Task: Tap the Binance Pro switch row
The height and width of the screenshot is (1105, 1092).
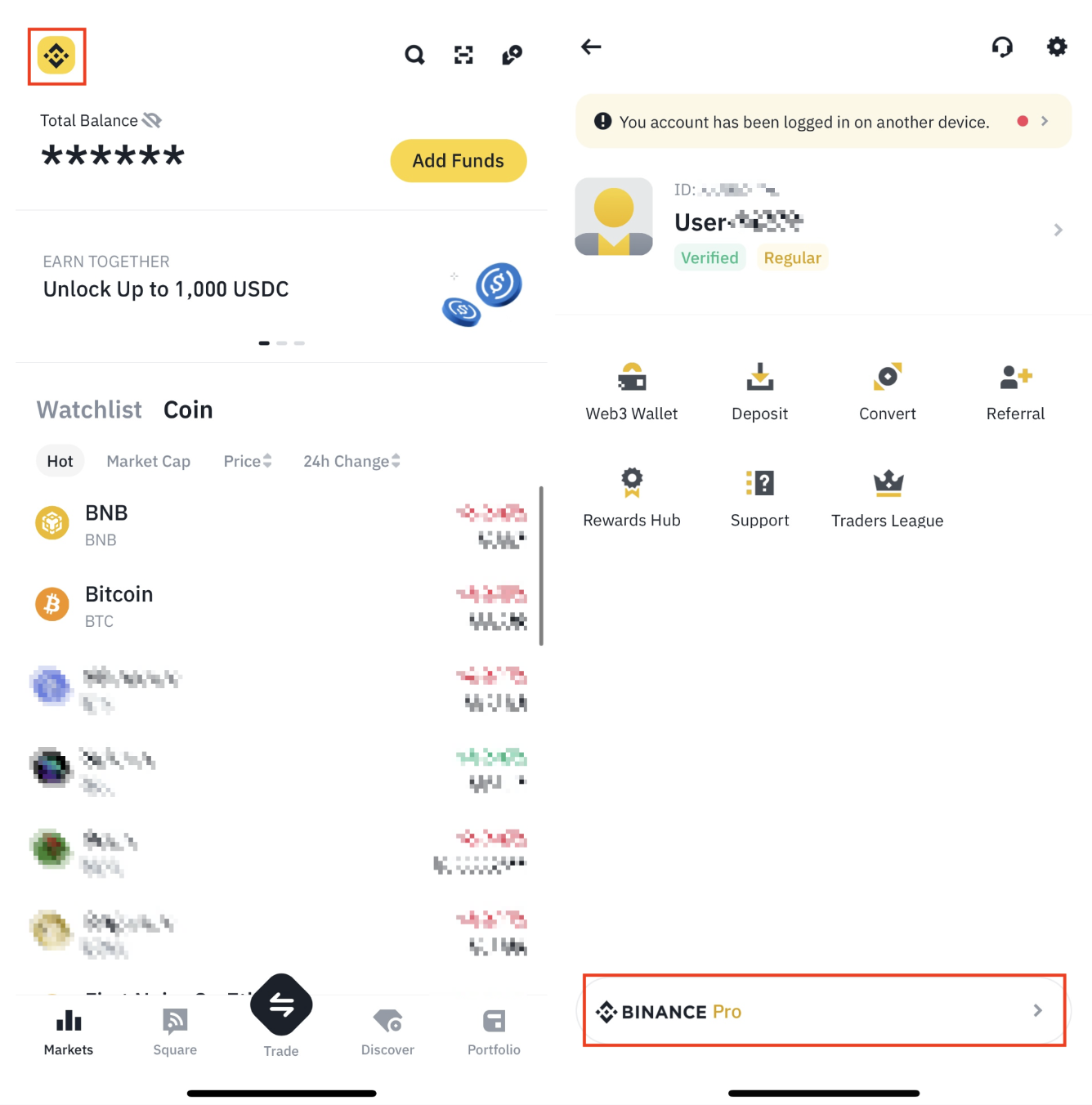Action: [823, 1011]
